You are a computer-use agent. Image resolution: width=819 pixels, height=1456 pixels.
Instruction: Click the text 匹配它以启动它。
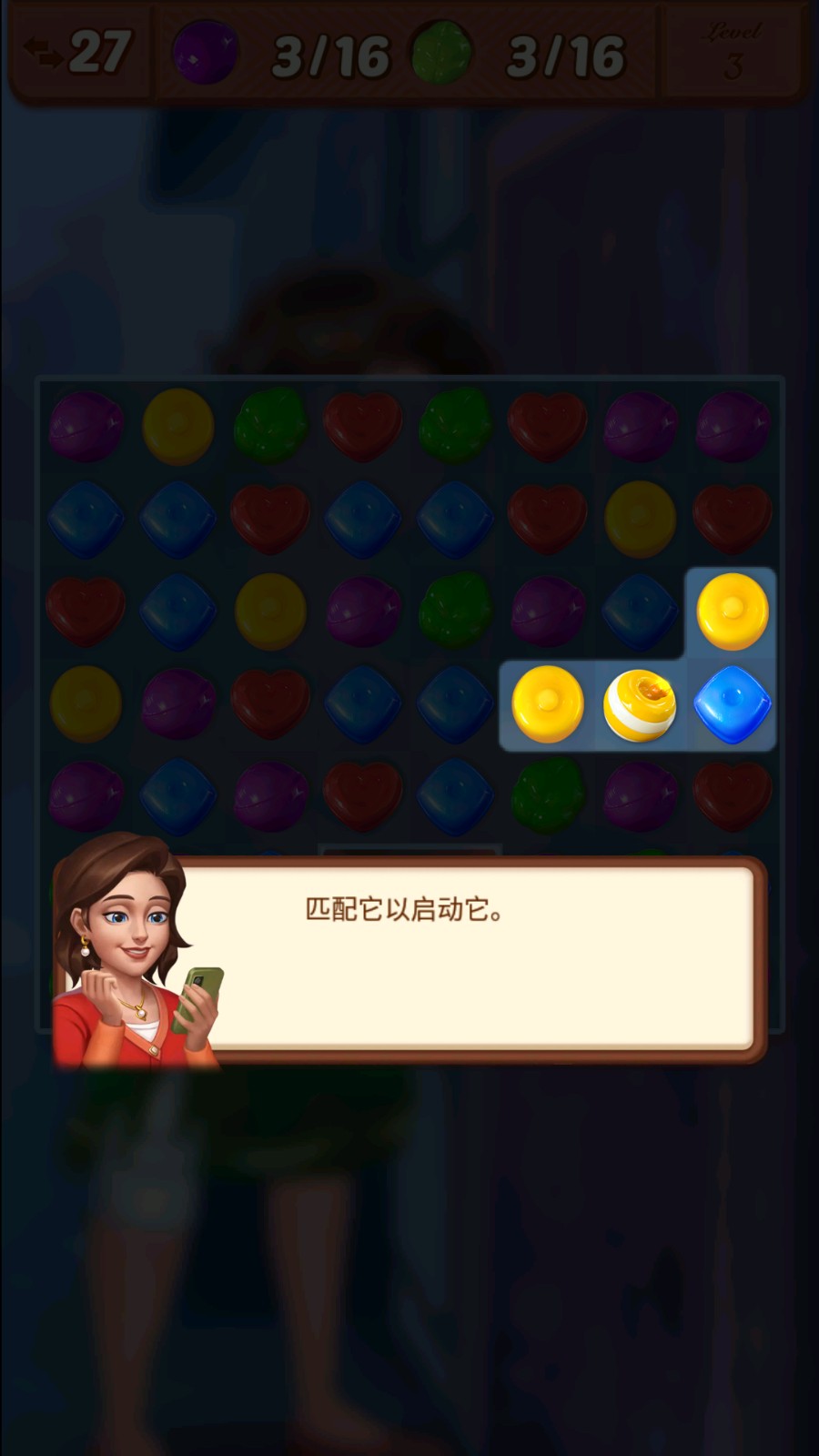404,908
